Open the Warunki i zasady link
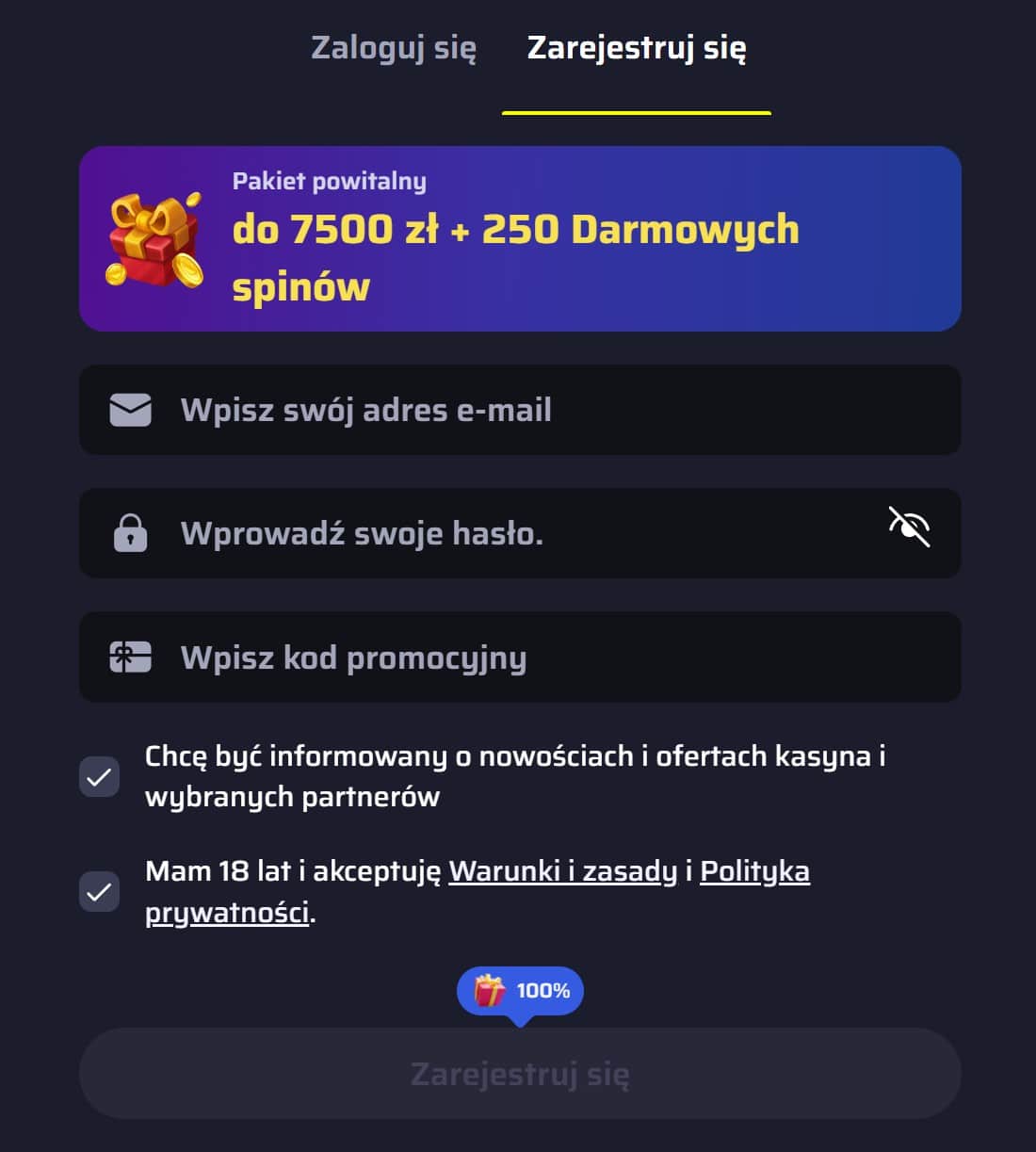1036x1152 pixels. (562, 871)
